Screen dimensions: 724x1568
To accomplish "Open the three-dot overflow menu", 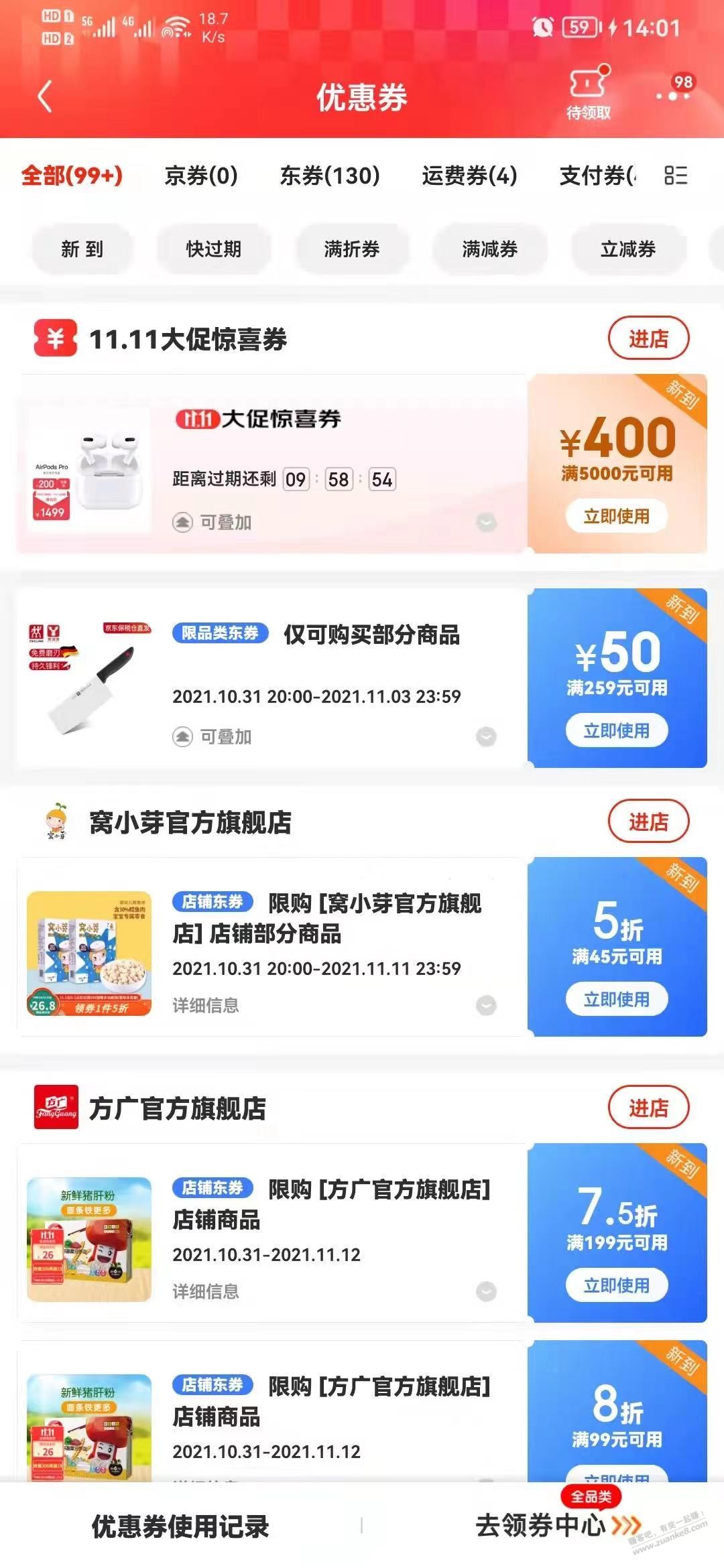I will tap(673, 96).
